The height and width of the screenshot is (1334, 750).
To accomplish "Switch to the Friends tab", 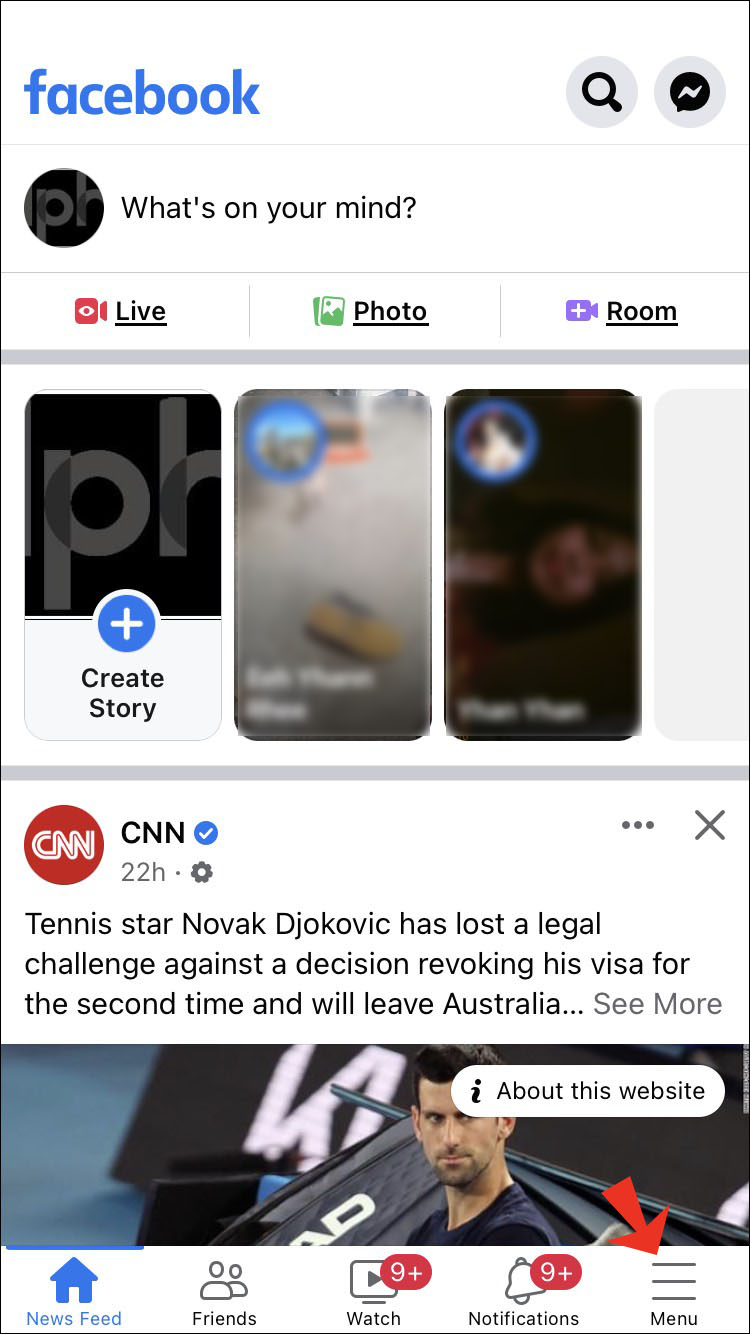I will (x=224, y=1292).
